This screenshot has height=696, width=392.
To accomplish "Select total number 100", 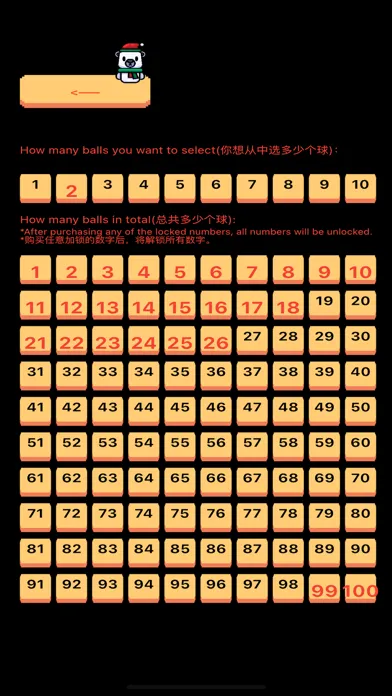I will 360,589.
